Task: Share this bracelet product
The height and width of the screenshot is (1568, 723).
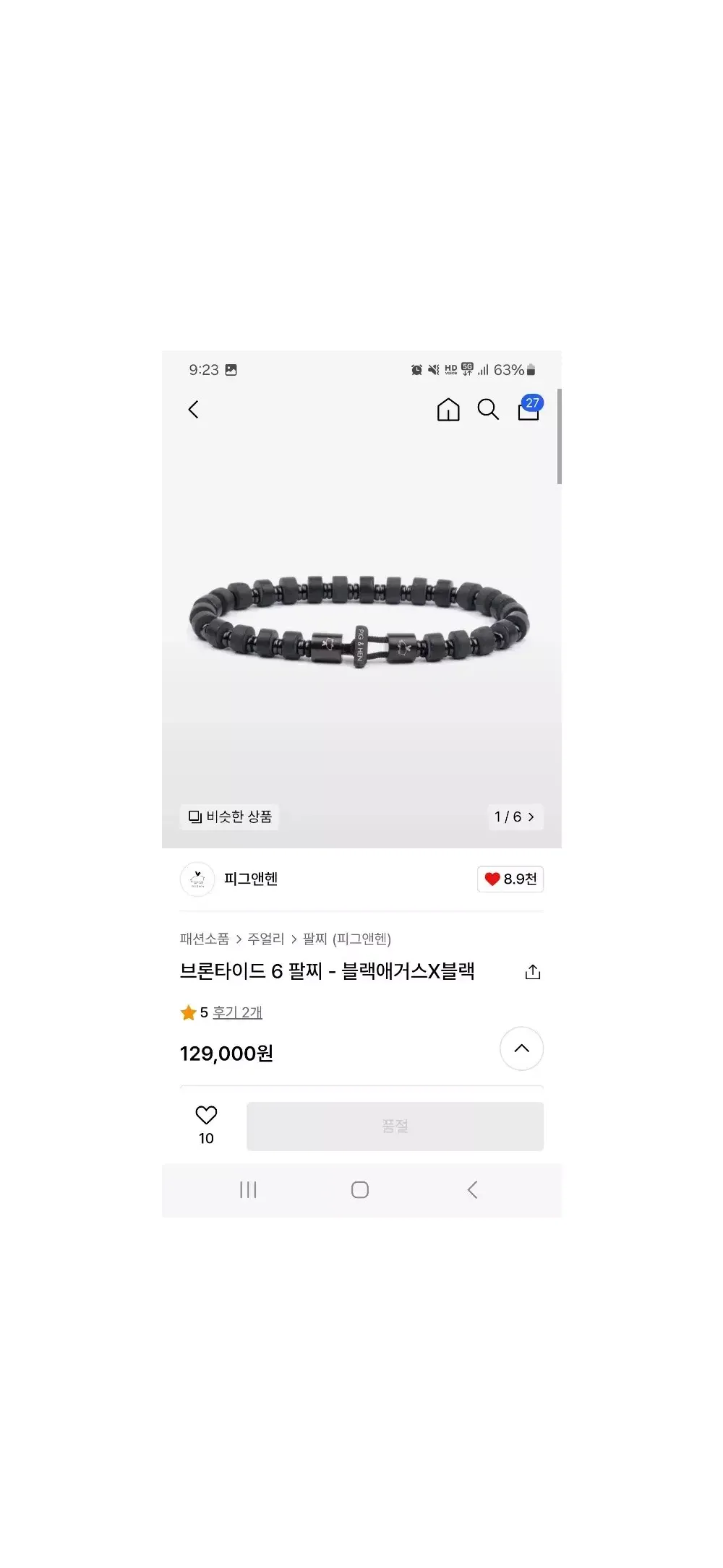Action: (x=533, y=972)
